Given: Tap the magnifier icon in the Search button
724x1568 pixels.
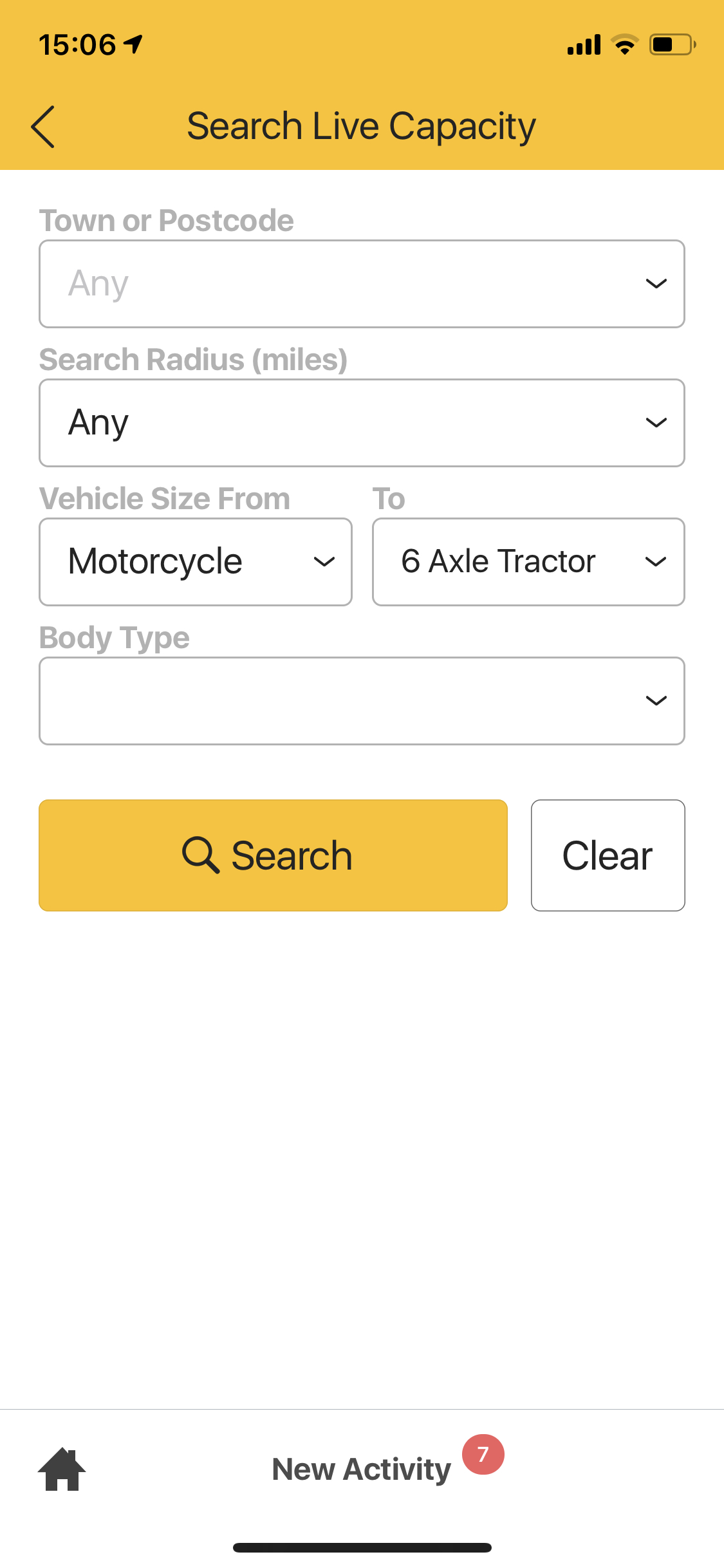Looking at the screenshot, I should pos(201,855).
